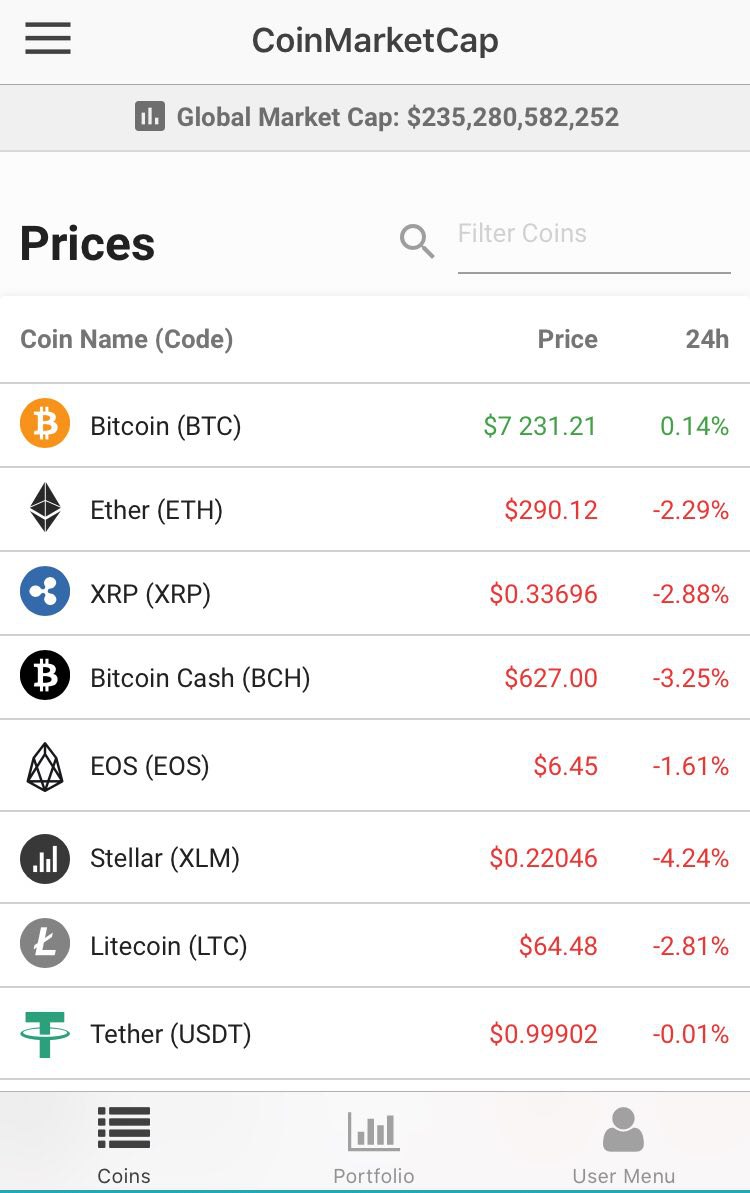Open the EOS (EOS) row
The image size is (750, 1193).
tap(374, 766)
